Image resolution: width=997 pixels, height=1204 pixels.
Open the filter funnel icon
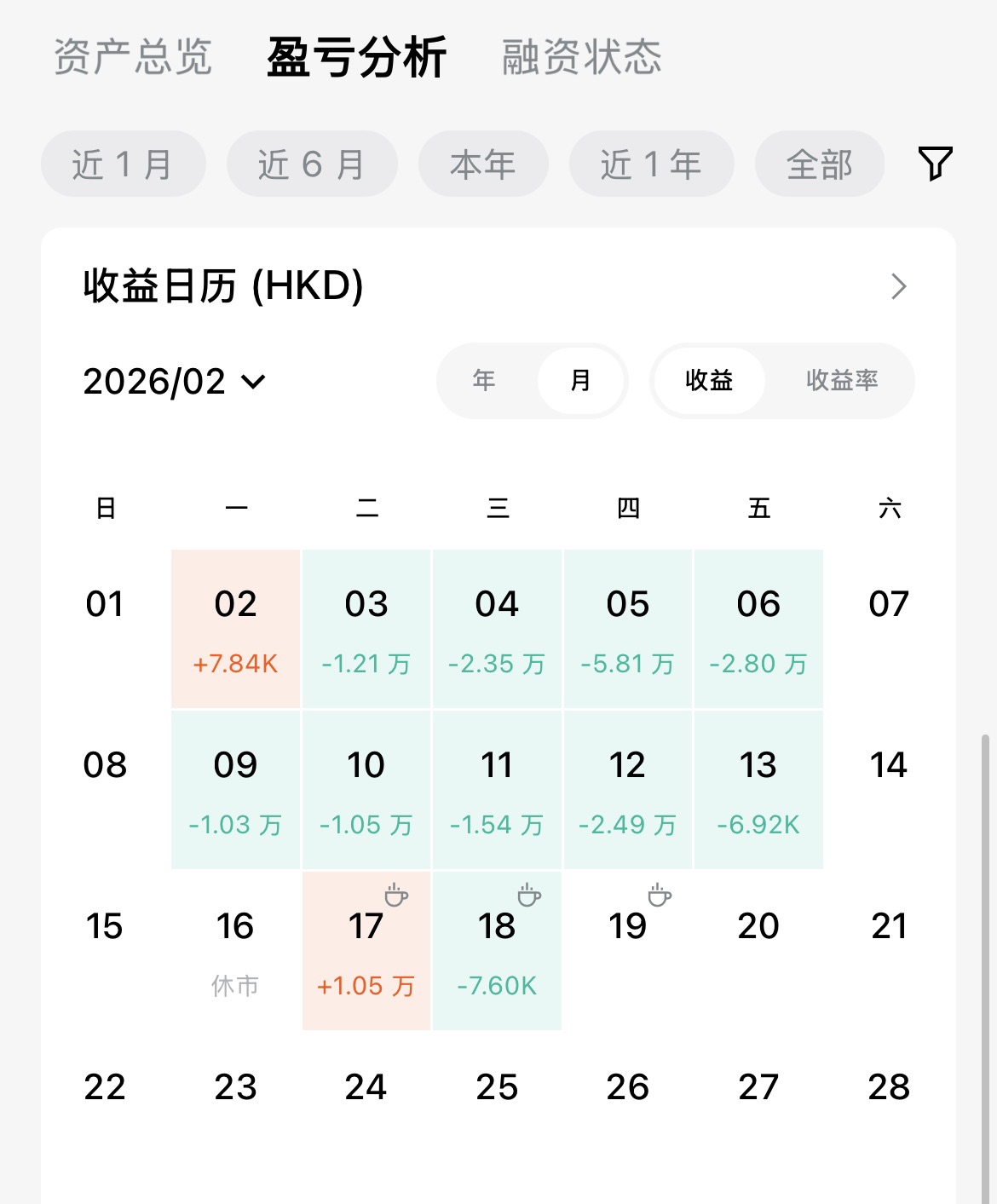[x=935, y=163]
